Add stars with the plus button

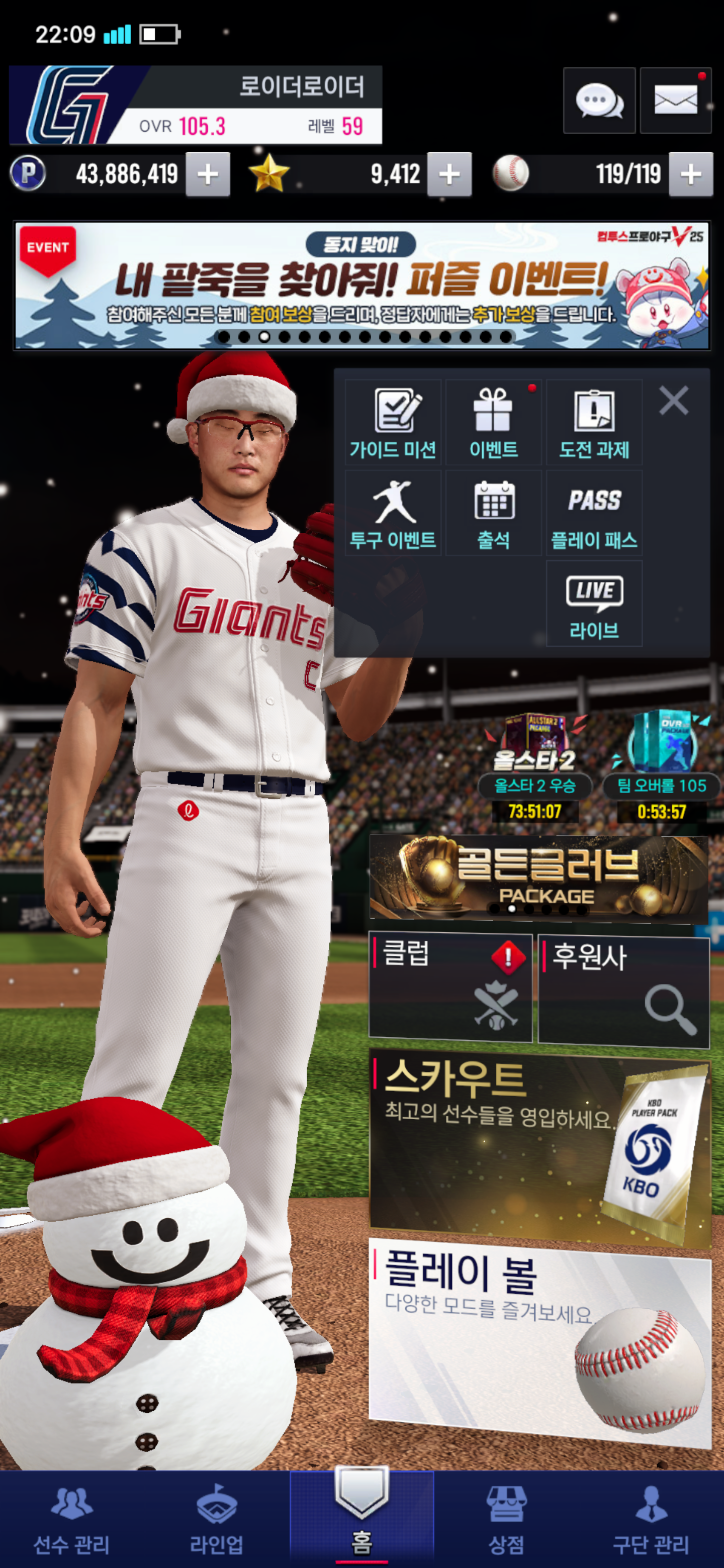(x=449, y=175)
